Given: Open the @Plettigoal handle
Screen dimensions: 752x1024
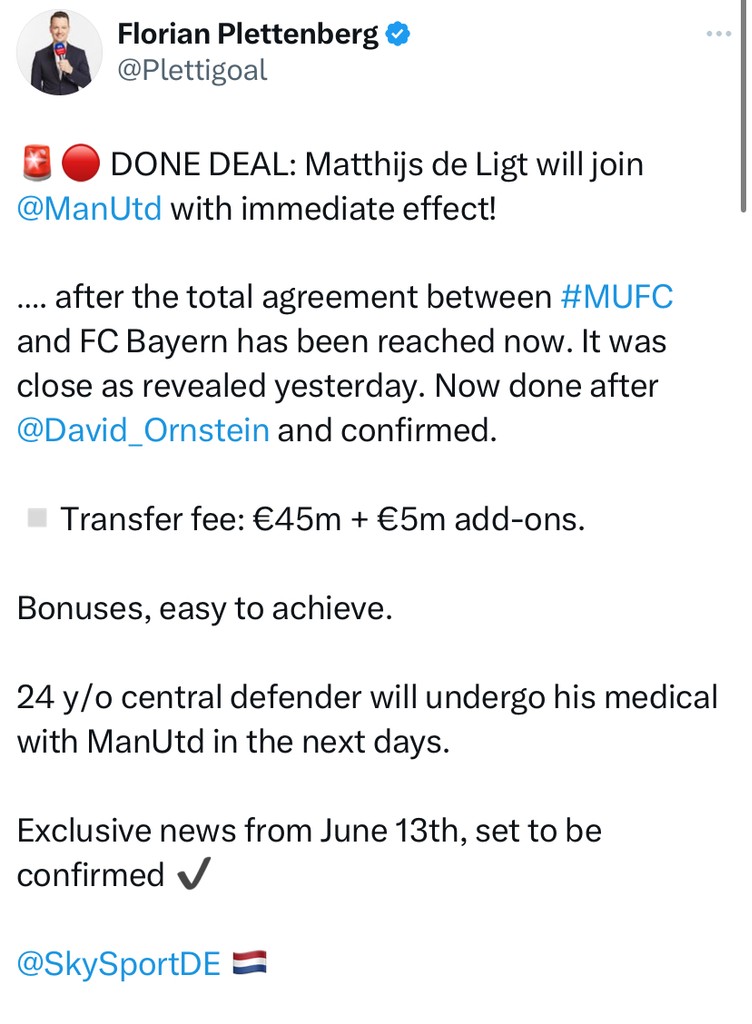Looking at the screenshot, I should pyautogui.click(x=192, y=72).
